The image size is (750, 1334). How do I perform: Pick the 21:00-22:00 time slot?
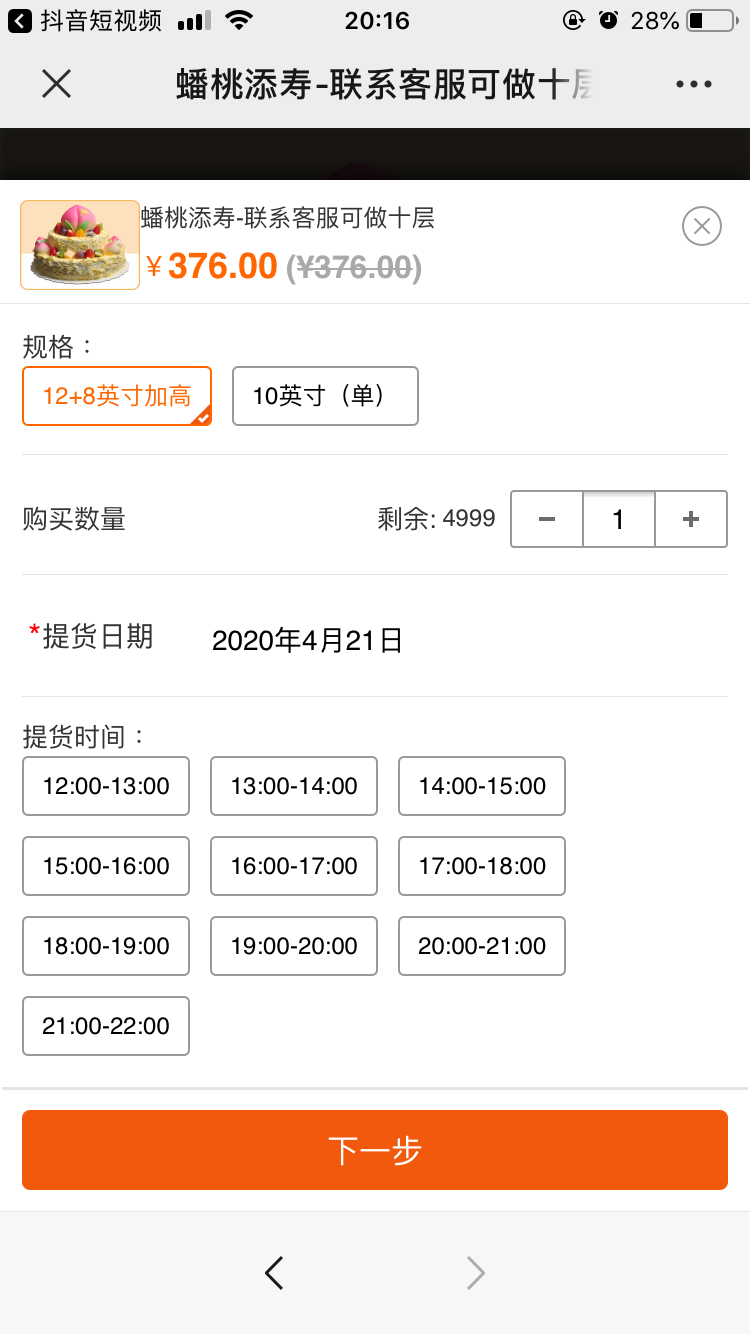point(106,1026)
